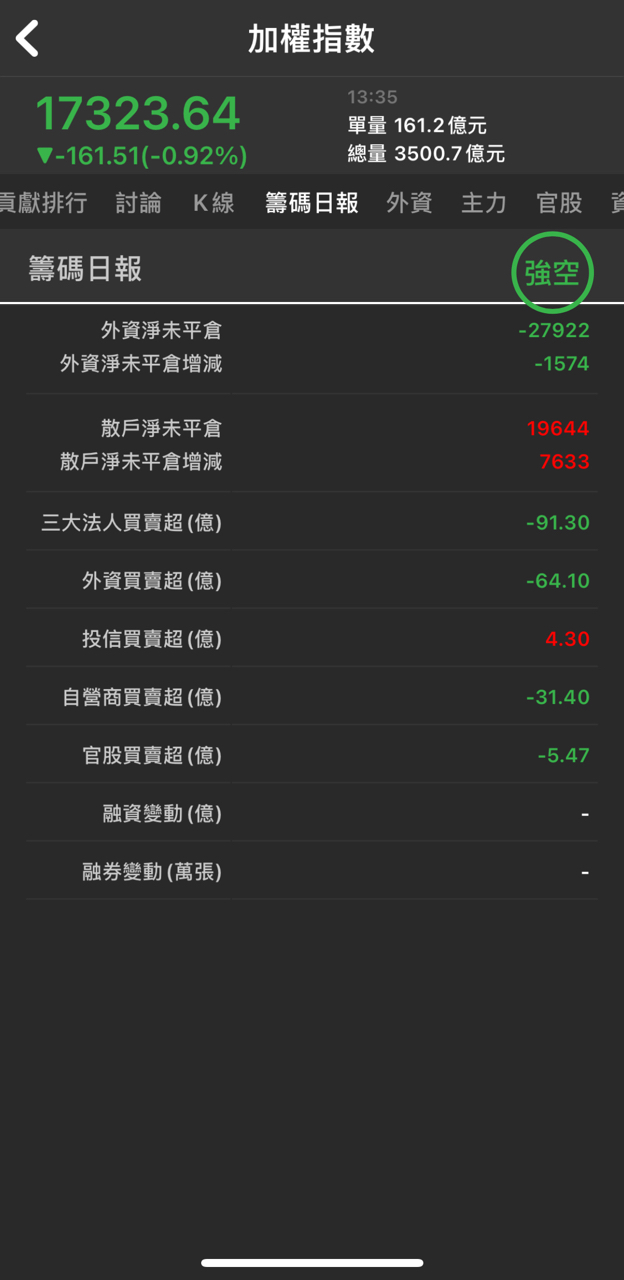Switch to the K線 tab
The height and width of the screenshot is (1280, 624).
click(x=213, y=203)
